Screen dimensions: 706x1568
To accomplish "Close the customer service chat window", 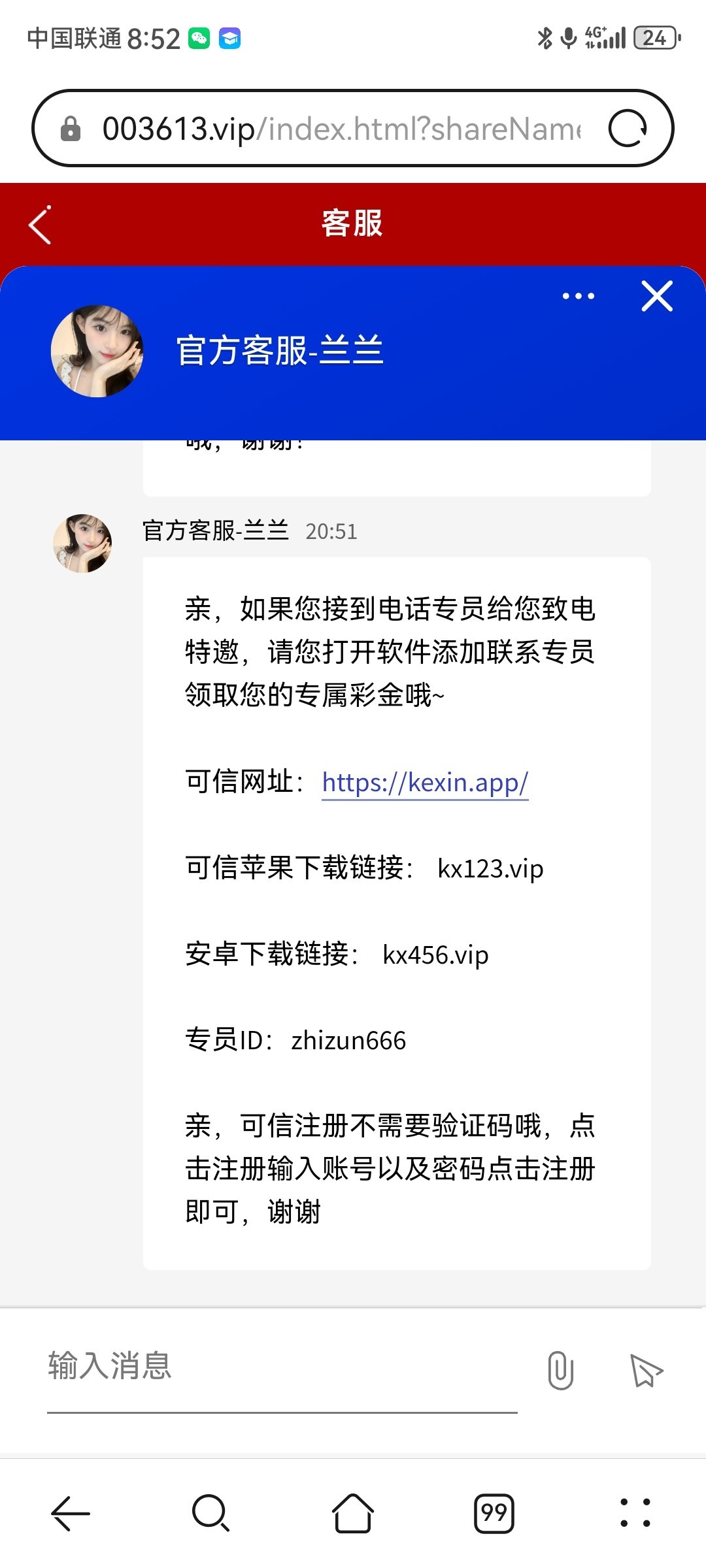I will pos(657,296).
